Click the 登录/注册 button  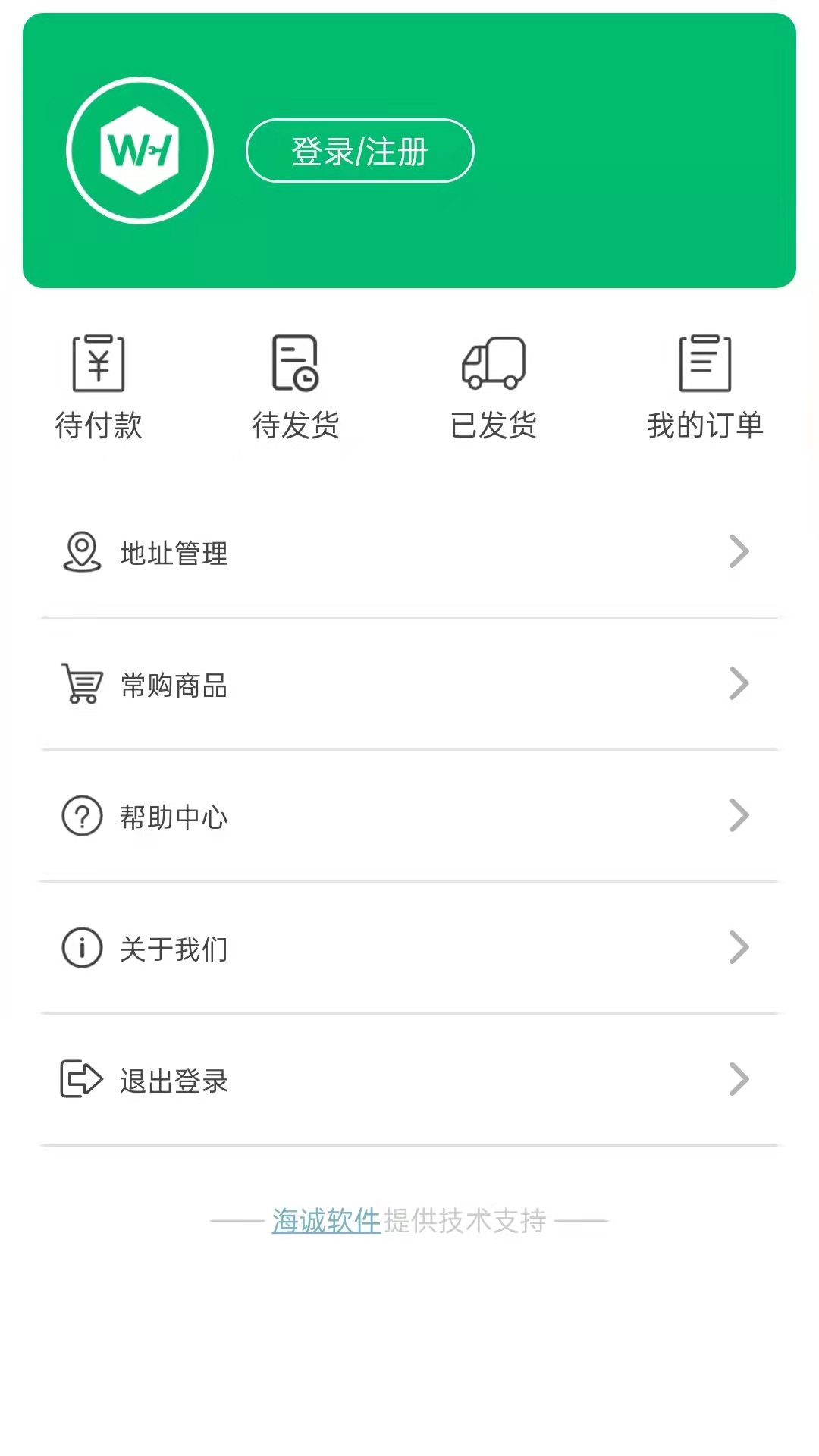tap(361, 150)
